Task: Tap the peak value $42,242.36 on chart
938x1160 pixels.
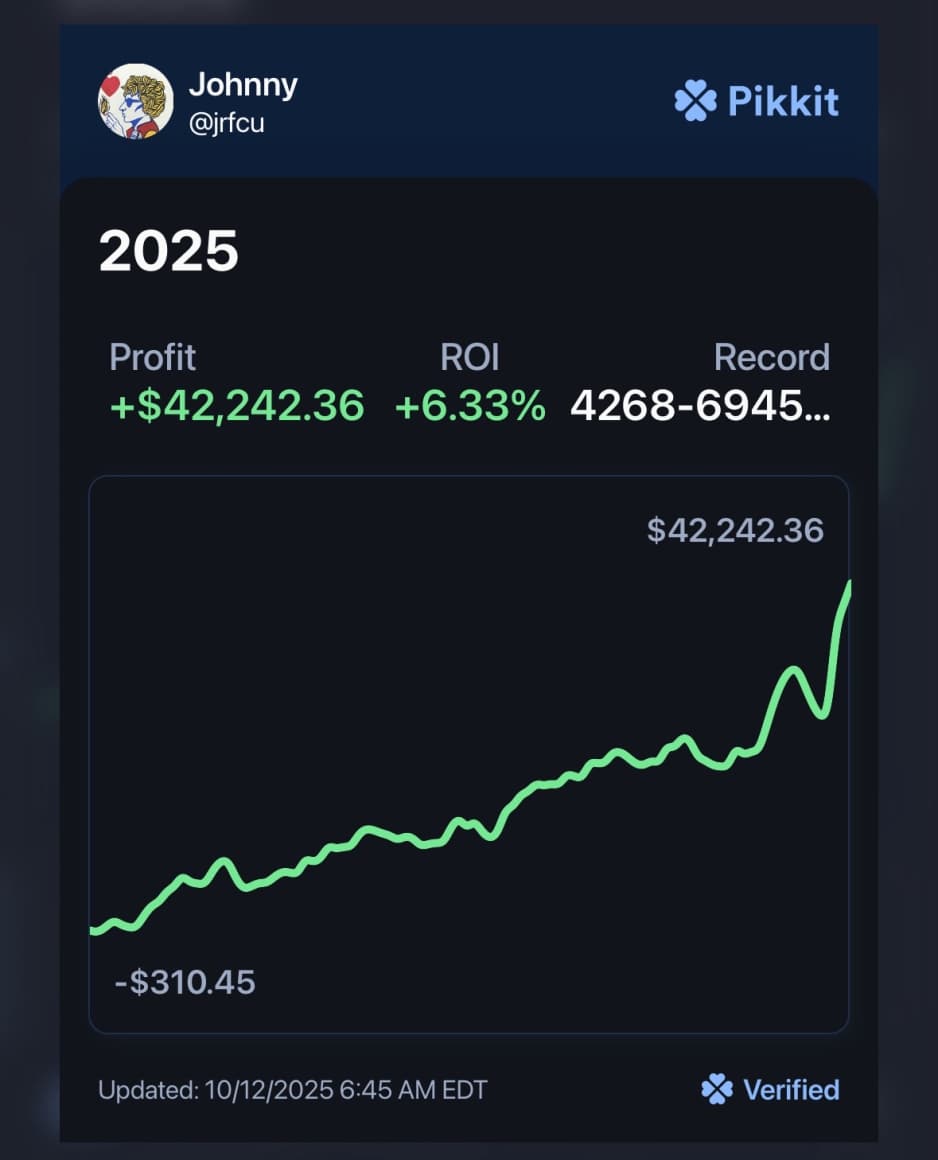Action: [737, 530]
